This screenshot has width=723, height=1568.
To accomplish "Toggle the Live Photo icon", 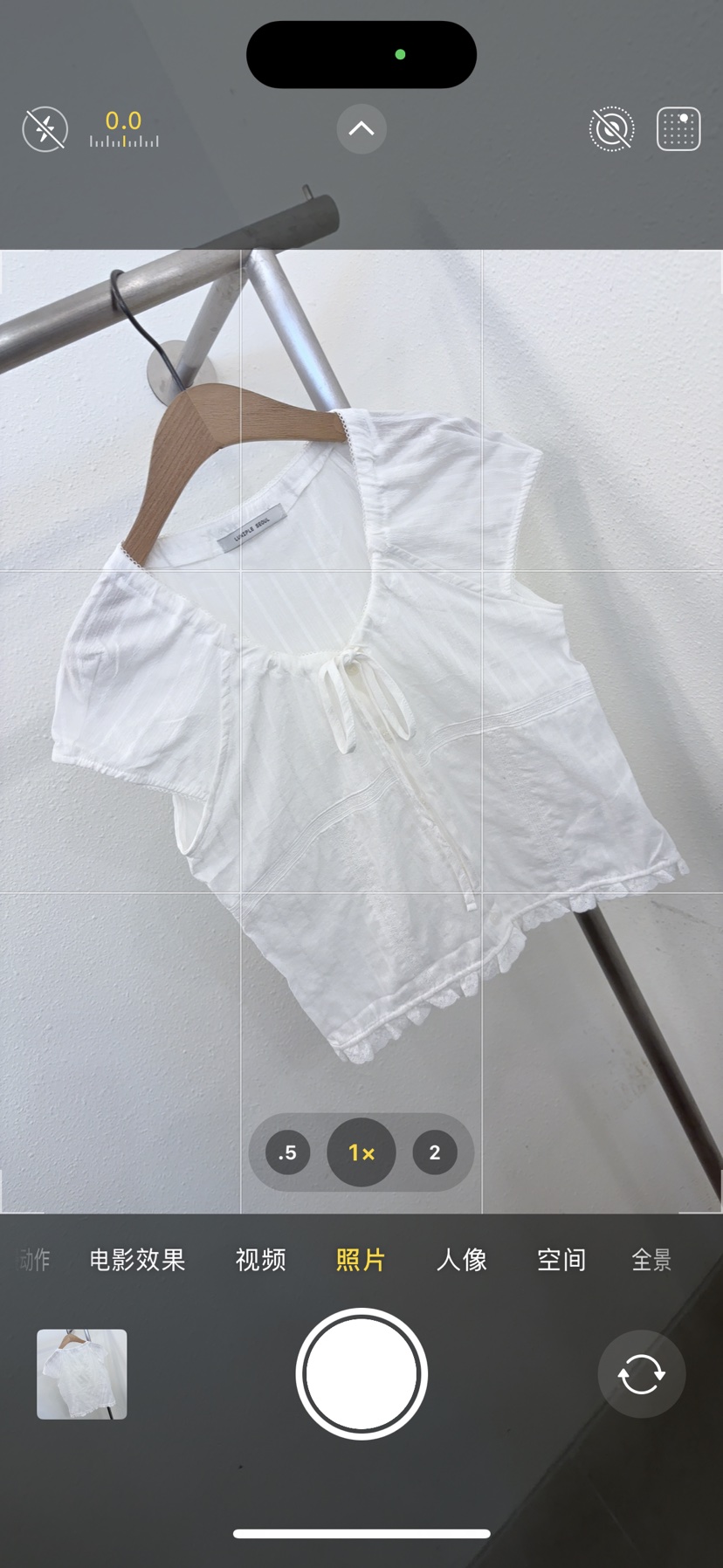I will coord(611,129).
